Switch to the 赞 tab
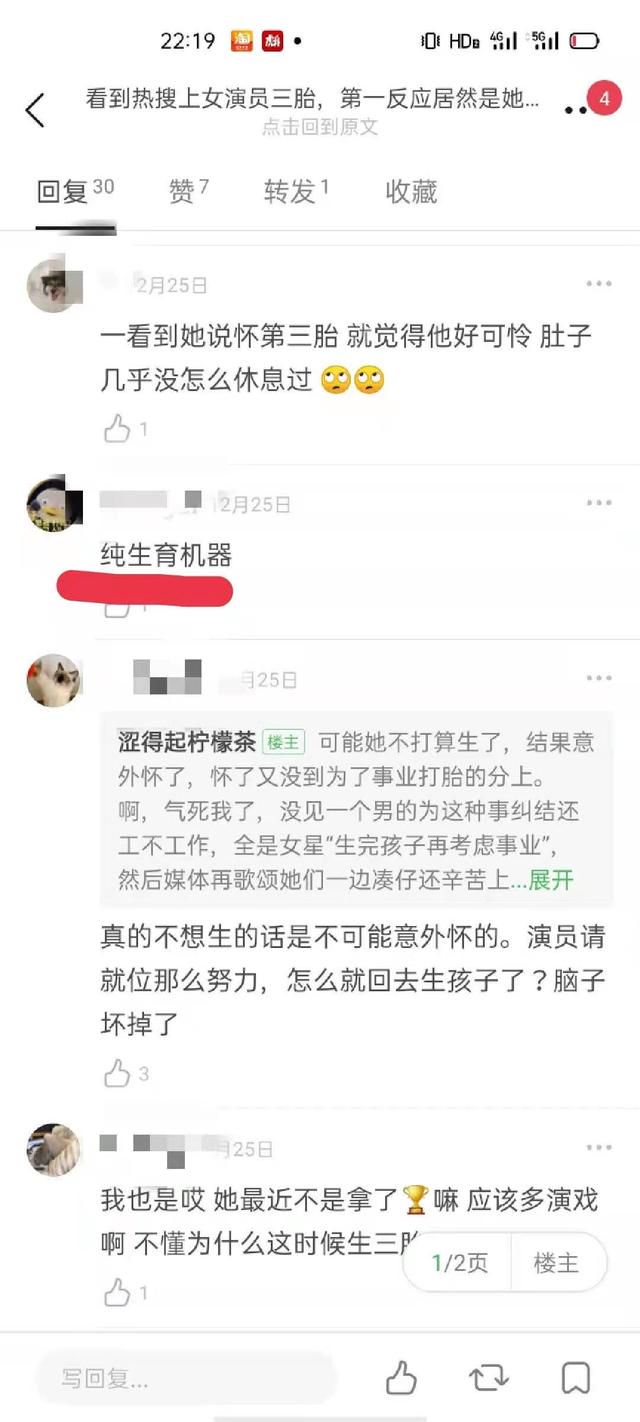This screenshot has width=640, height=1422. (x=189, y=190)
